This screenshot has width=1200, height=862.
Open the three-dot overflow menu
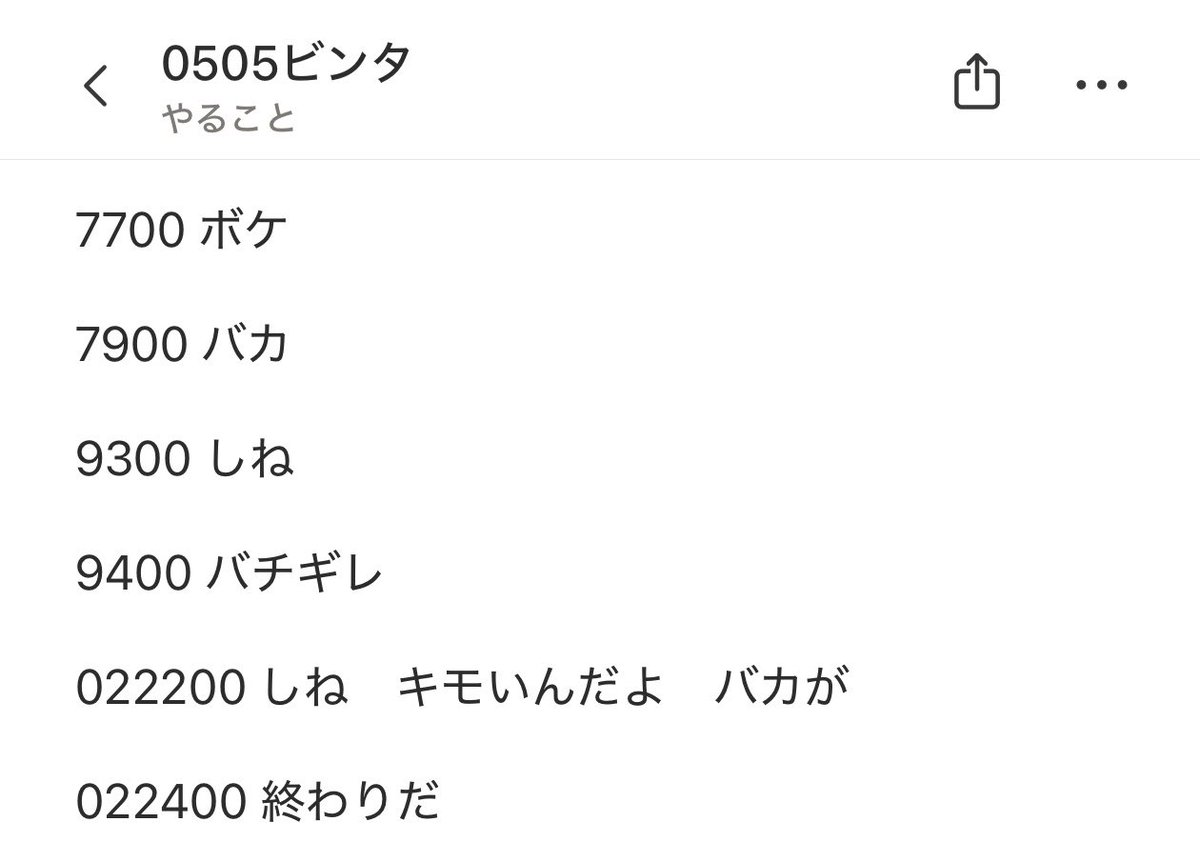[1101, 86]
